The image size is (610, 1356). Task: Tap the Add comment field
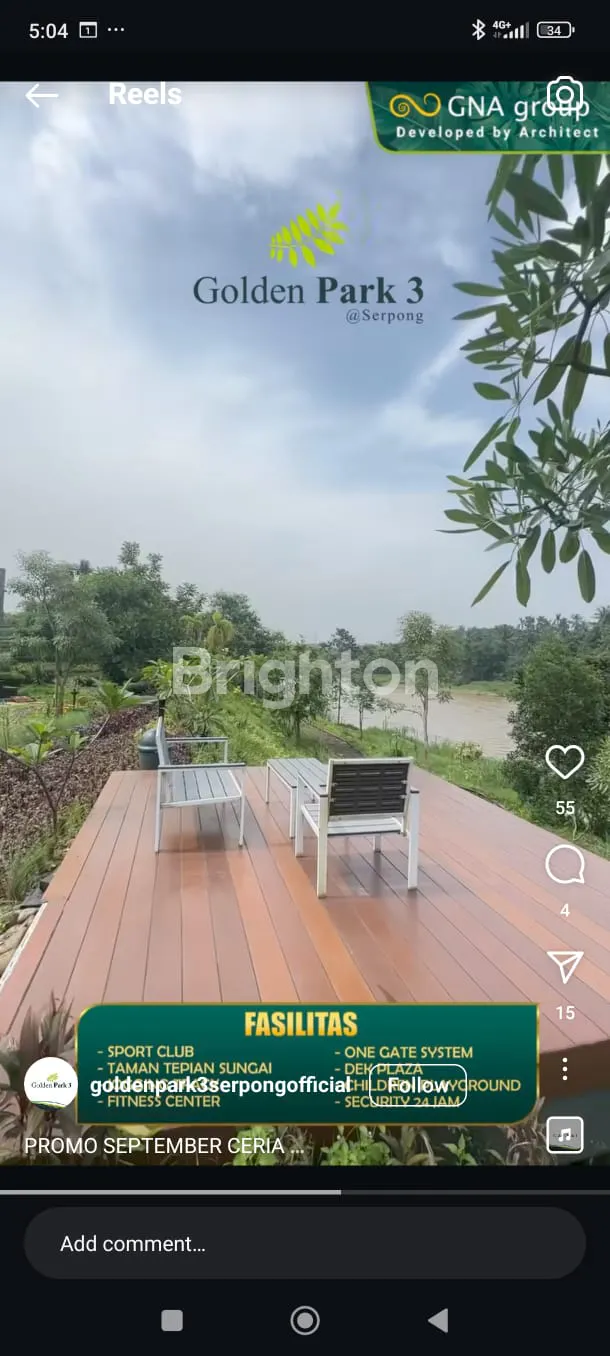(304, 1243)
